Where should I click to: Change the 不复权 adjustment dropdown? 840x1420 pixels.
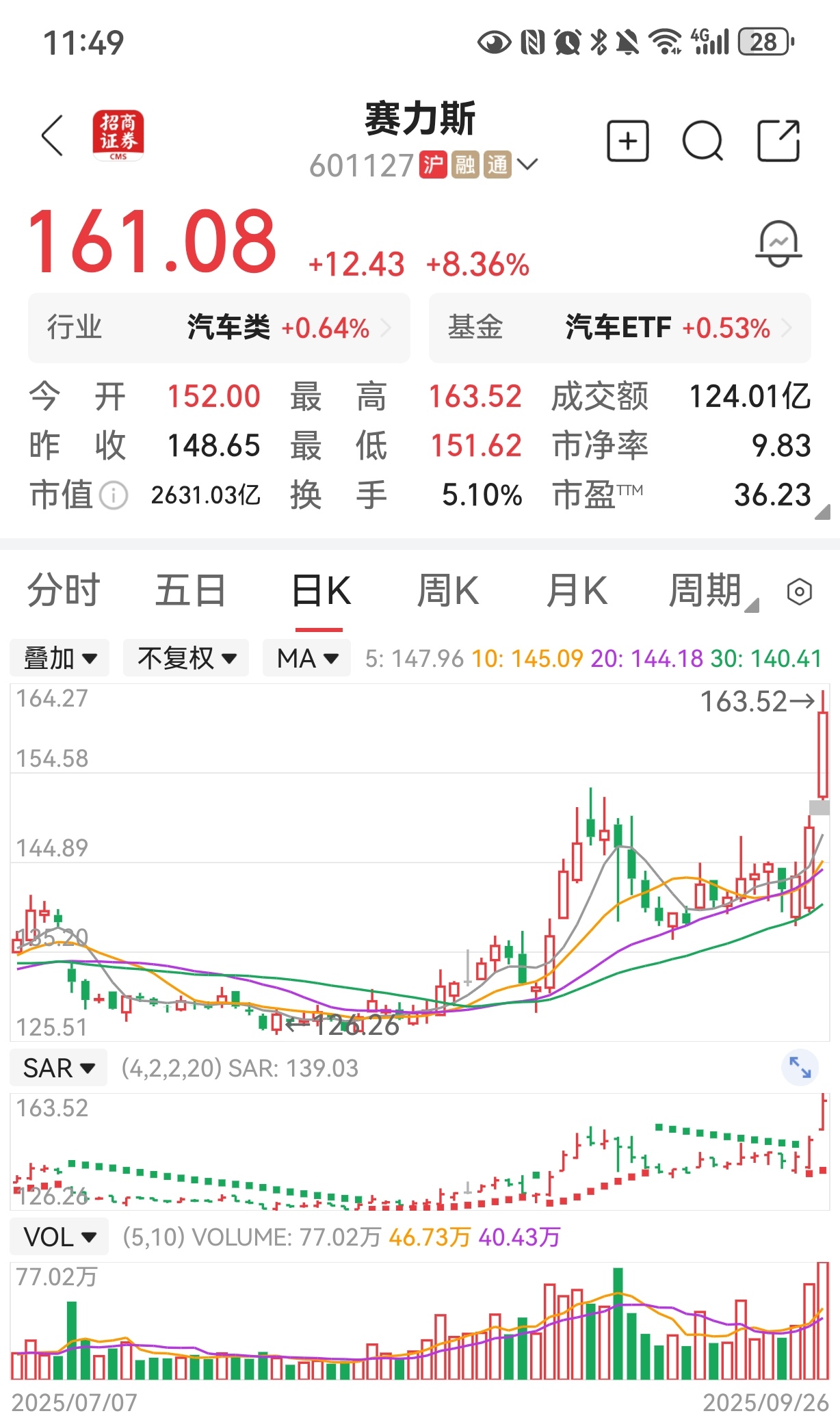186,658
